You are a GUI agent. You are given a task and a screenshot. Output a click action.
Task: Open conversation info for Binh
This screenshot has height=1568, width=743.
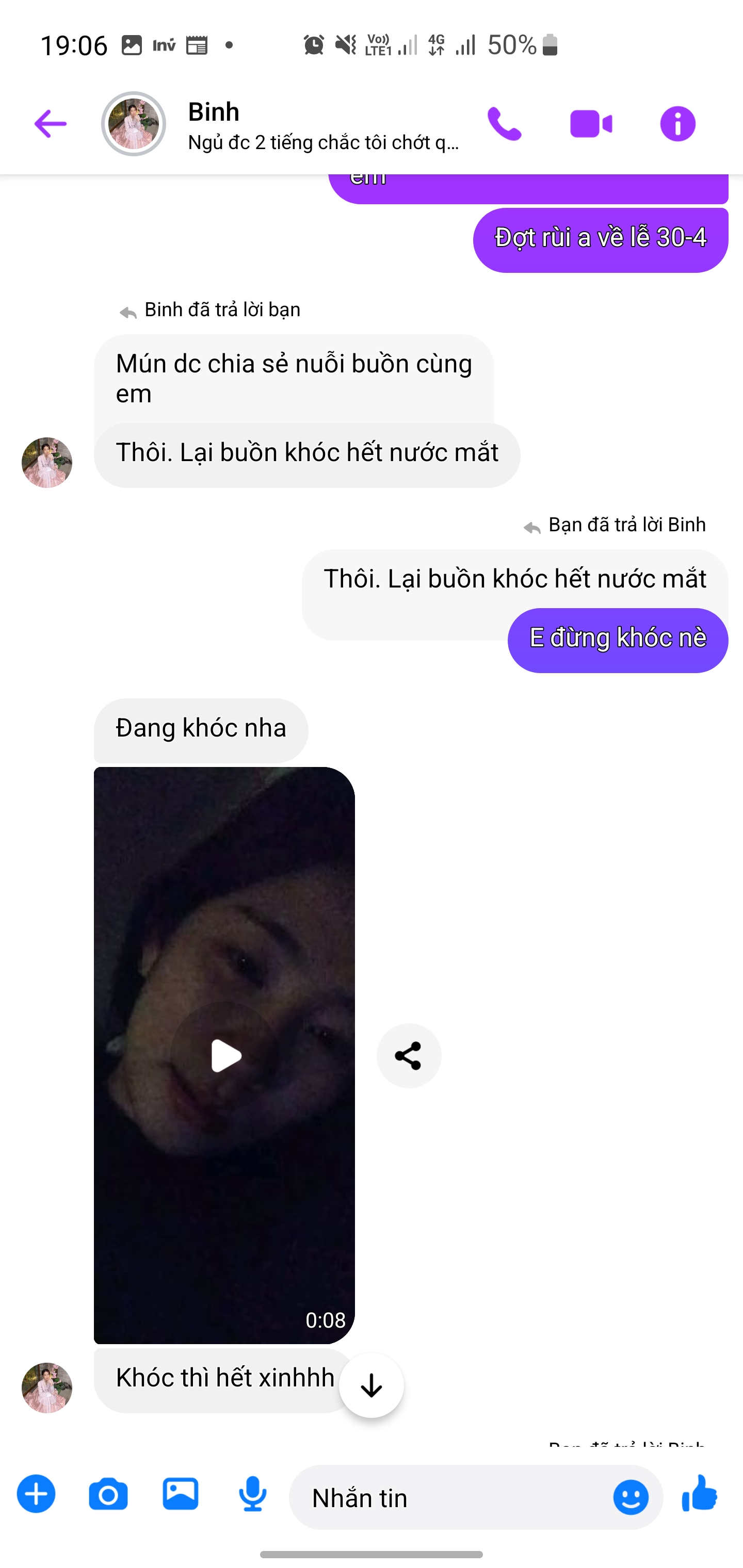click(x=677, y=124)
